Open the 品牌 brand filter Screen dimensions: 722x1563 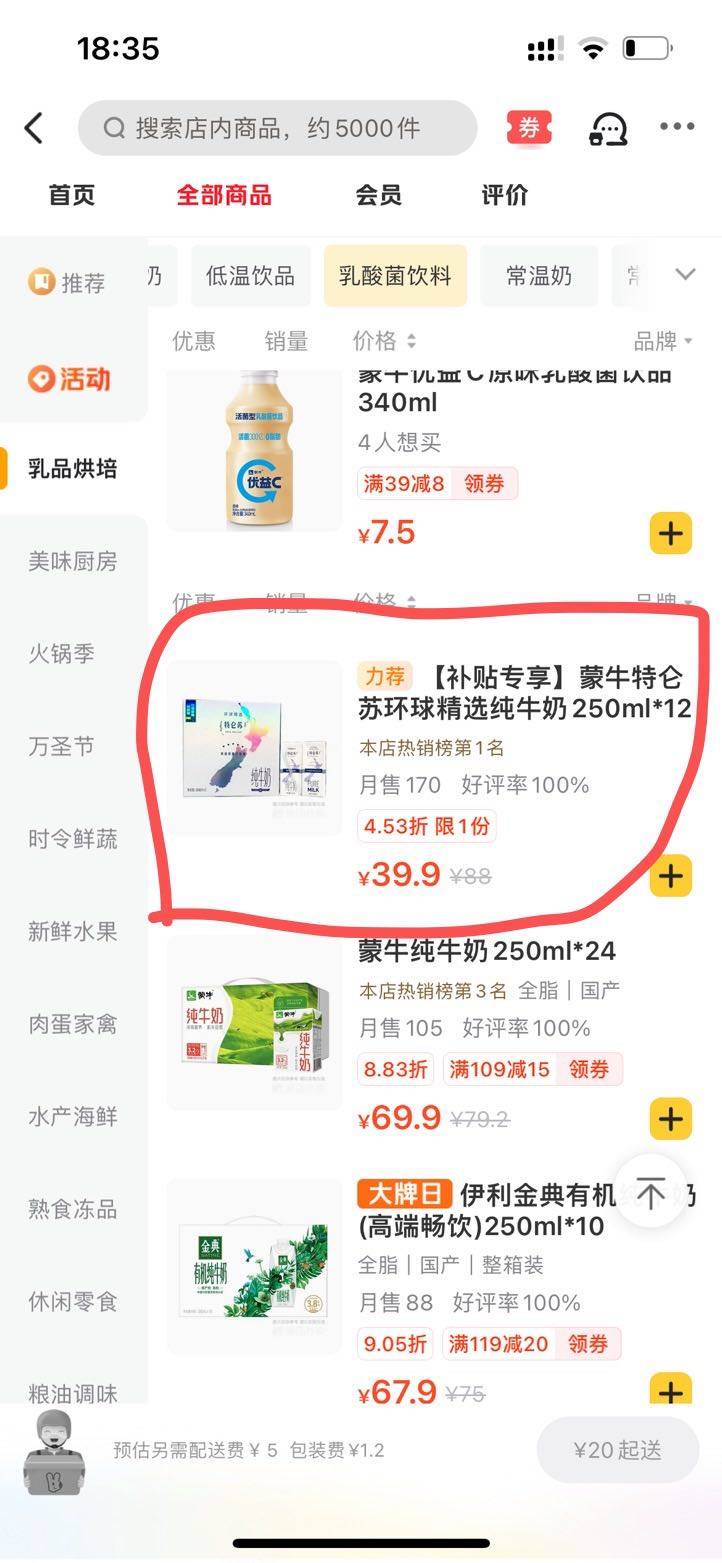[x=662, y=341]
